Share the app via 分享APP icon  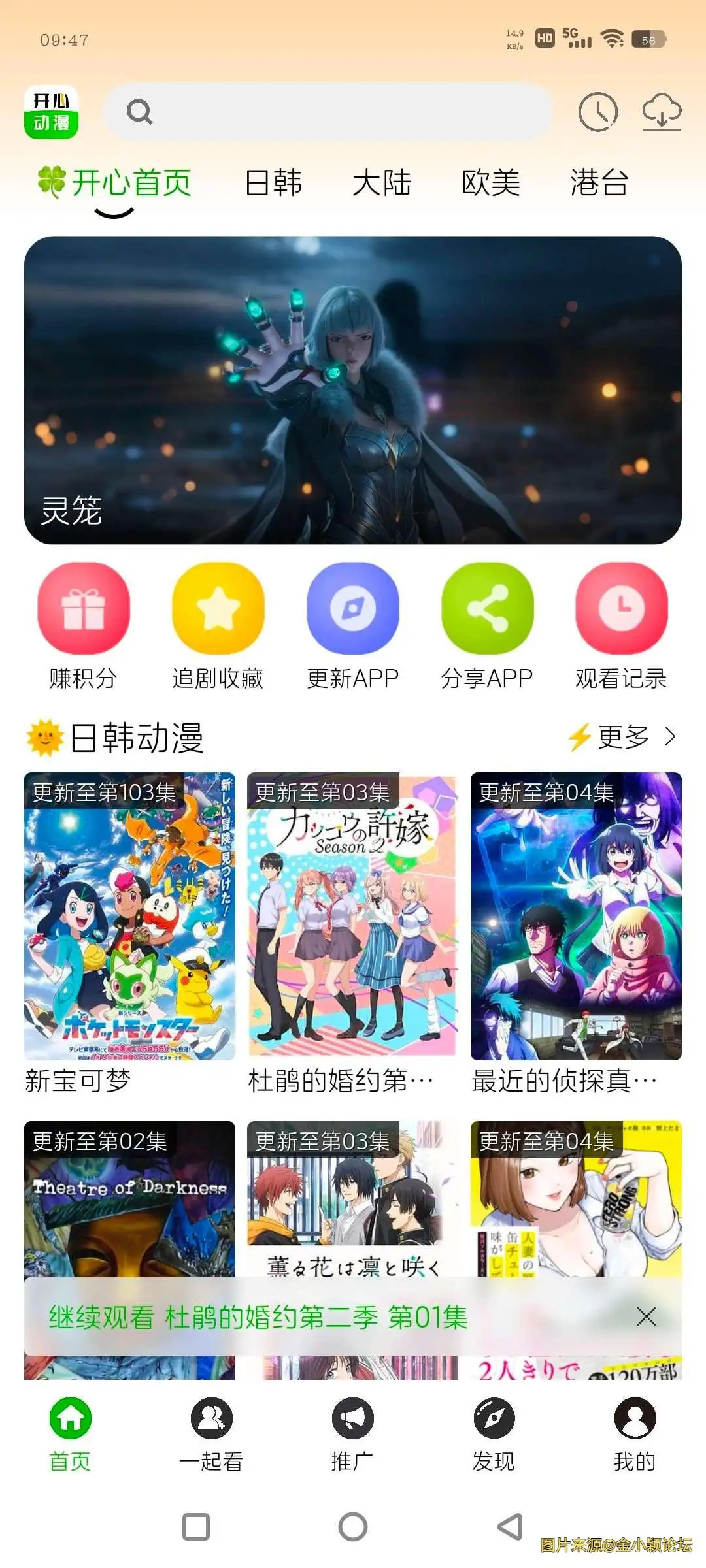(x=488, y=609)
